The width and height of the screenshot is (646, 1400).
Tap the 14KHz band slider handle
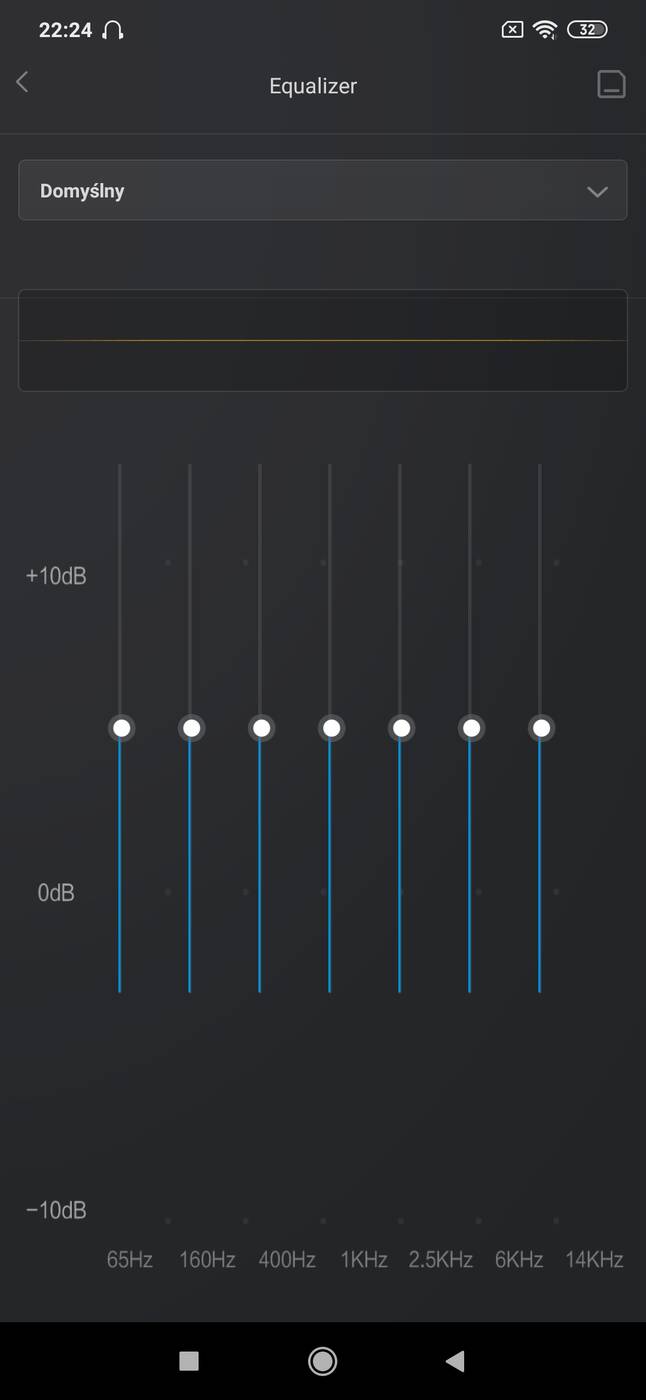coord(541,728)
